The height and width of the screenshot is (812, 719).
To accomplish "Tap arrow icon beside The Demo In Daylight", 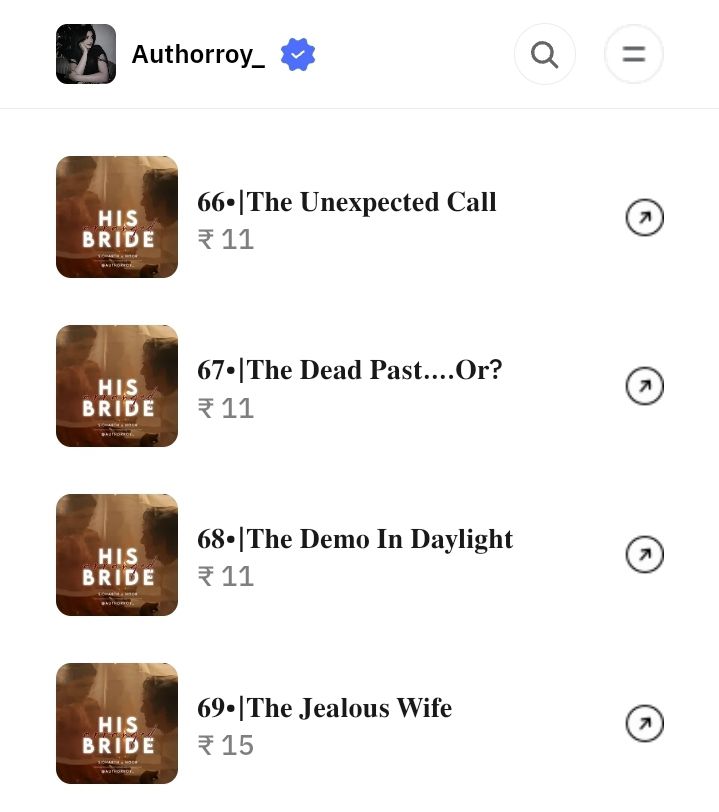I will coord(644,554).
